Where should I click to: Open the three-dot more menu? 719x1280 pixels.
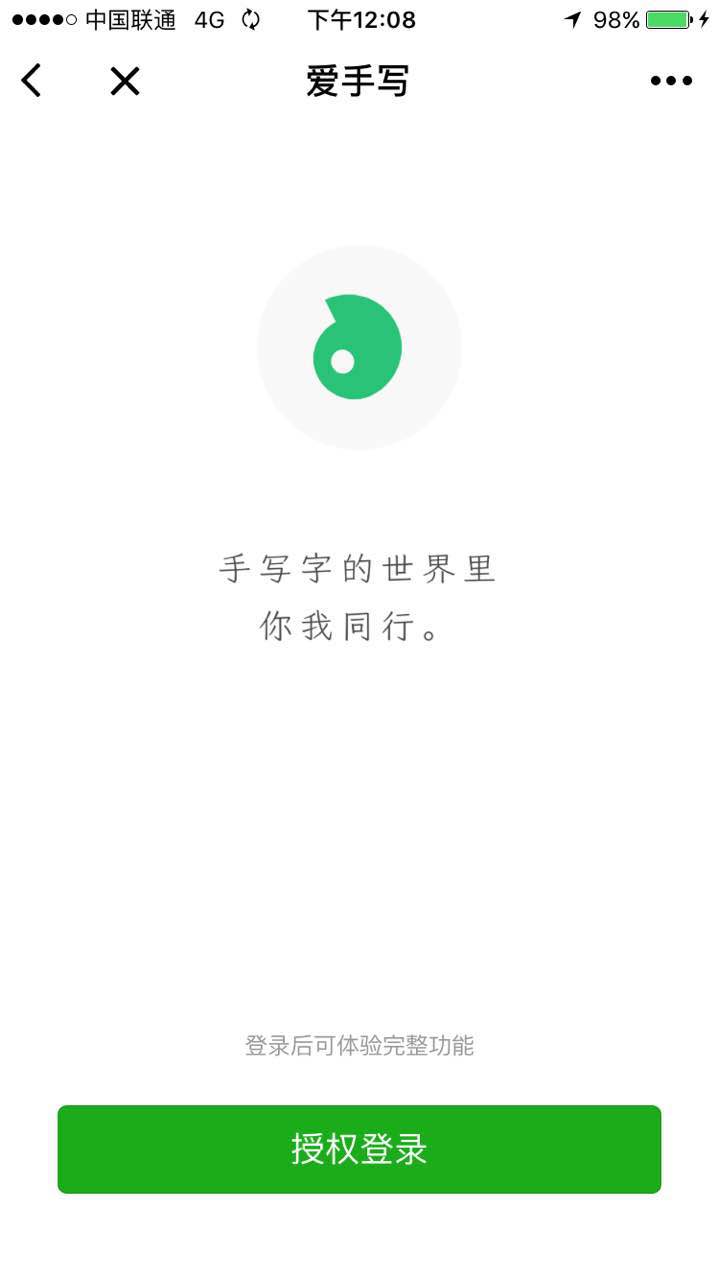[x=671, y=81]
